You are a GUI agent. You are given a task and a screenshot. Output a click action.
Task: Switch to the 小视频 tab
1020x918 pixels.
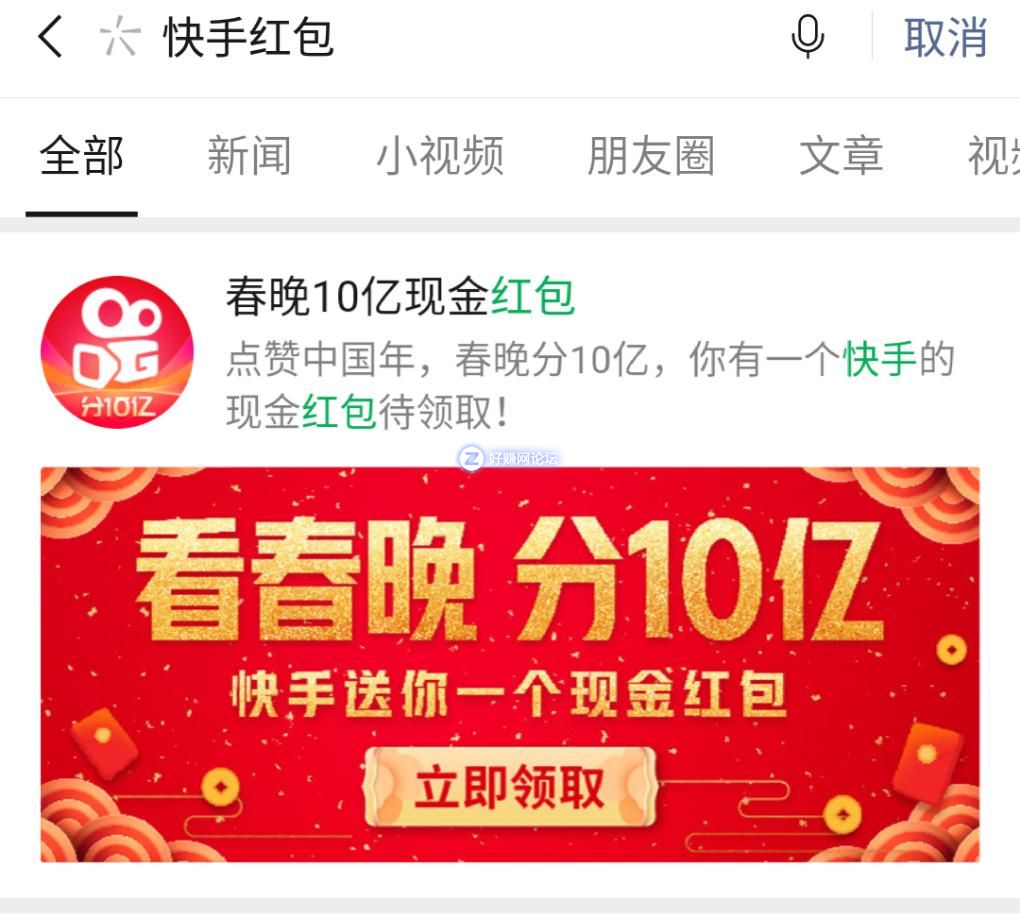coord(440,157)
